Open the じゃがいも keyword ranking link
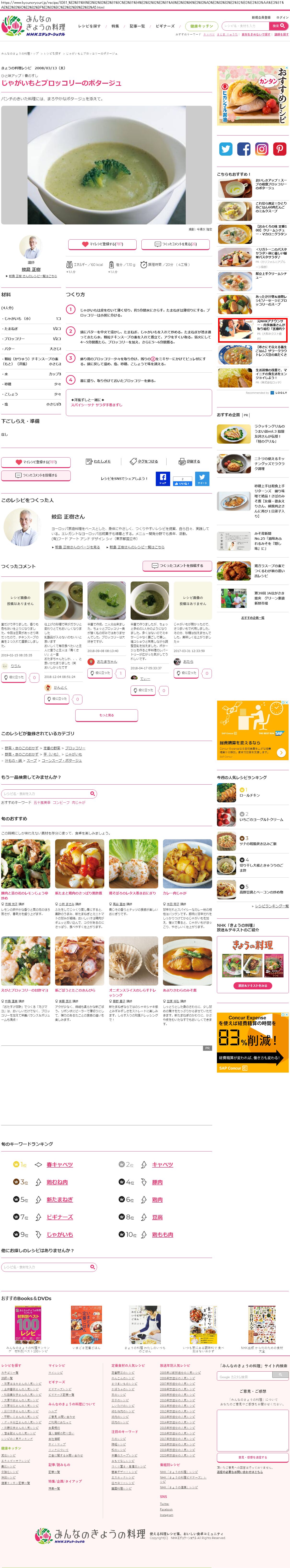Viewport: 290px width, 1568px height. (60, 1234)
